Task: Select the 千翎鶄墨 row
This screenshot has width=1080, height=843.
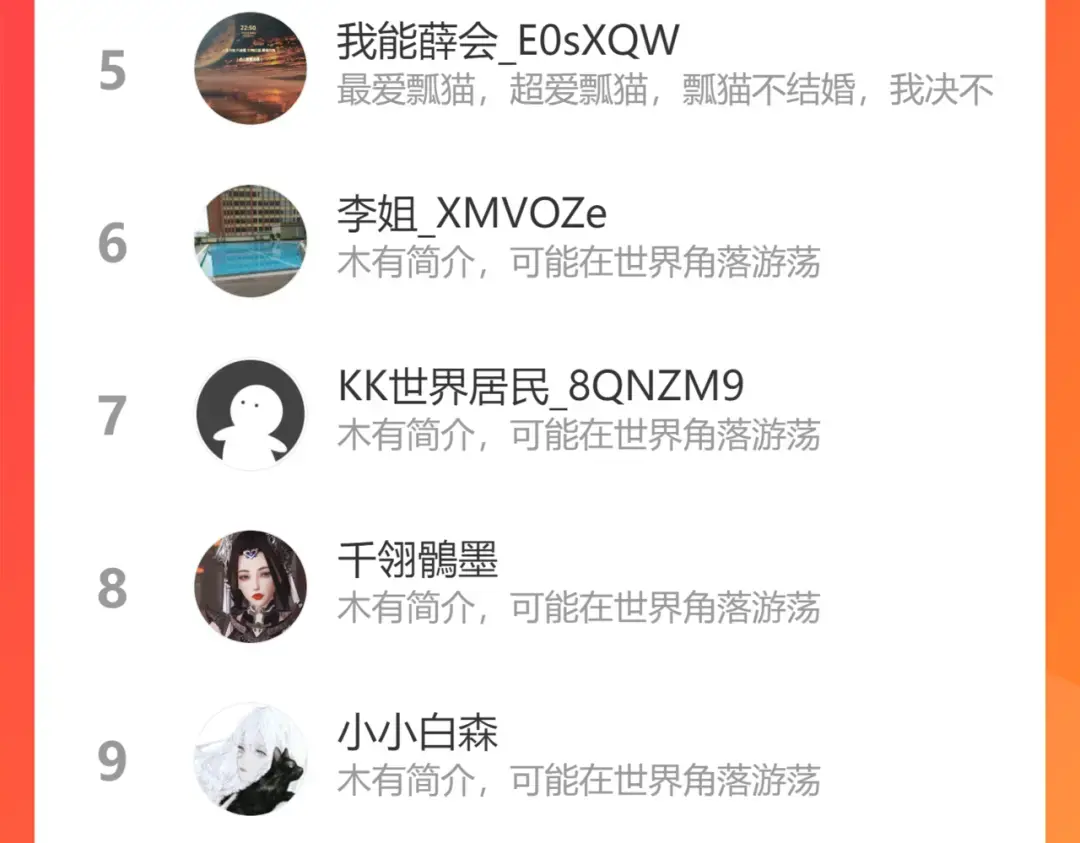Action: 418,560
